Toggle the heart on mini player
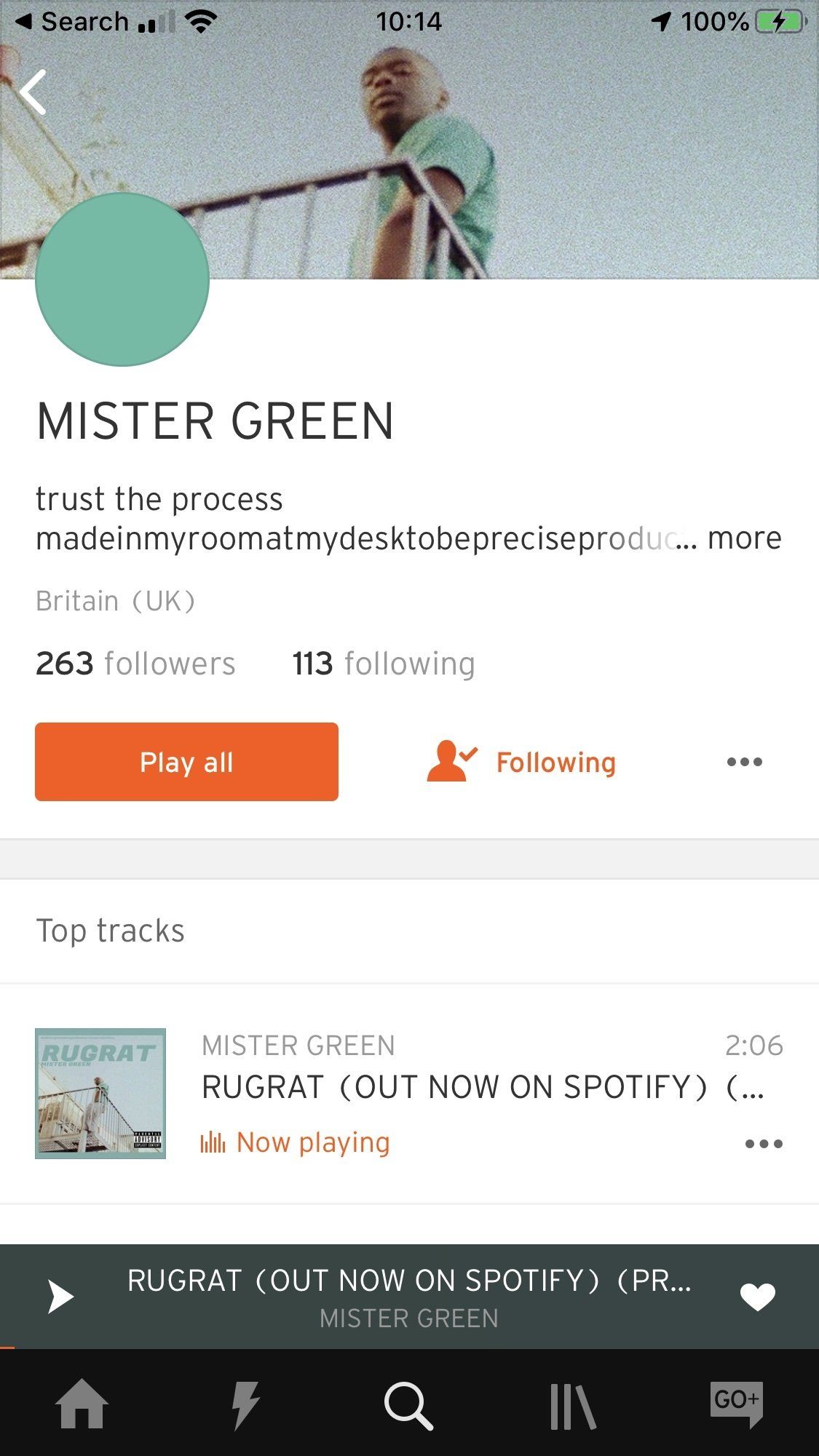Viewport: 819px width, 1456px height. click(x=757, y=1297)
